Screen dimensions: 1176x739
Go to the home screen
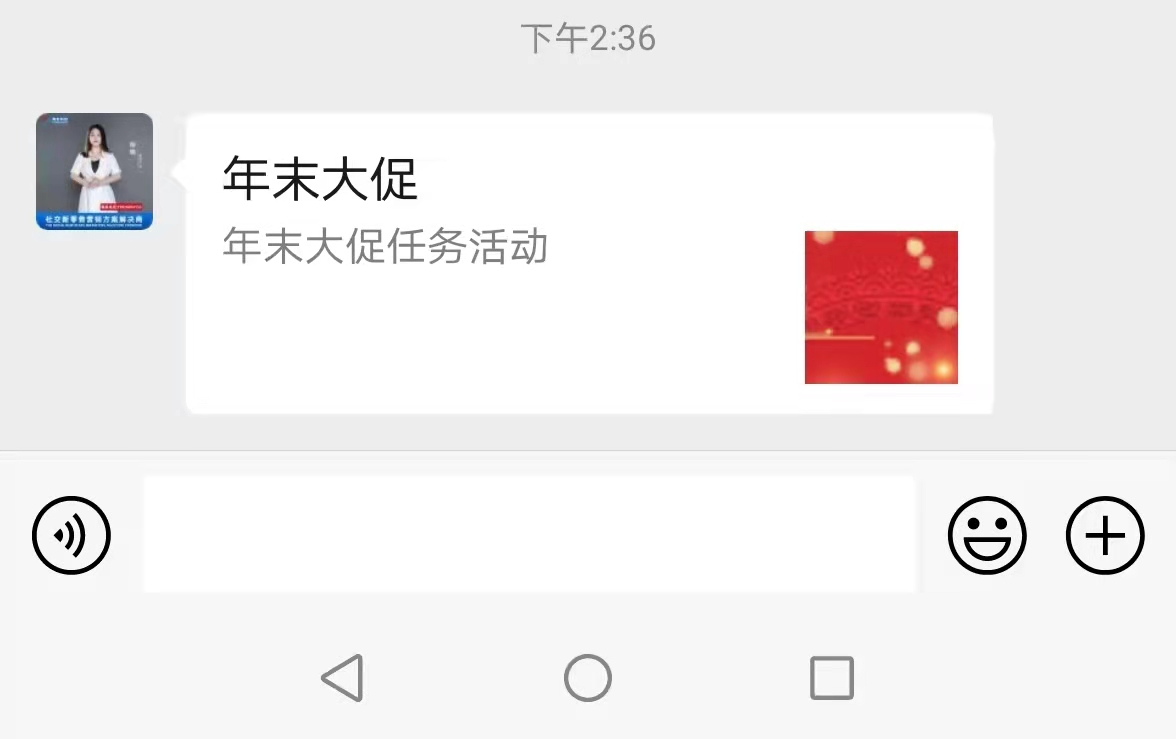coord(588,678)
